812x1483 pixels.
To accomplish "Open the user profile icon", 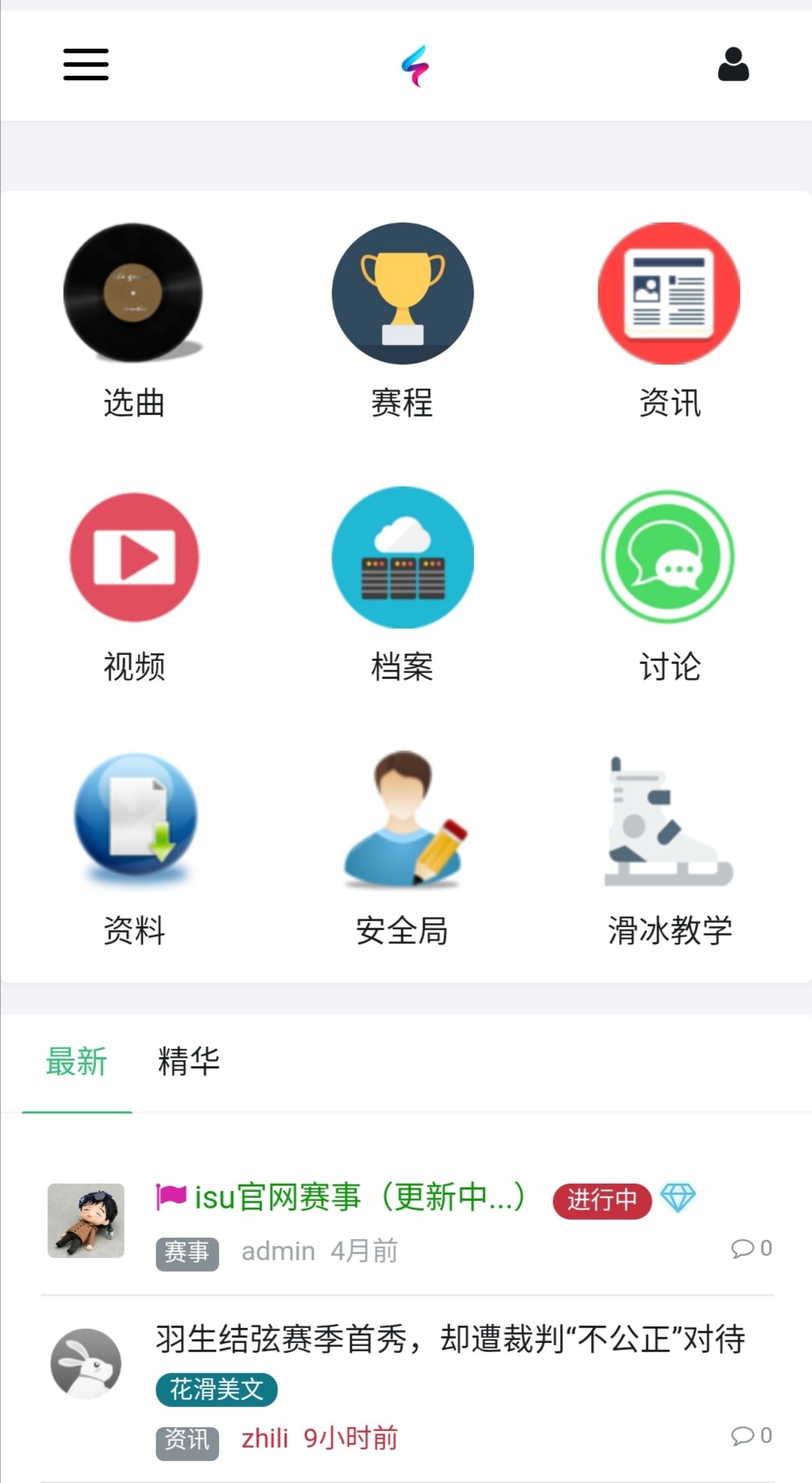I will point(733,65).
